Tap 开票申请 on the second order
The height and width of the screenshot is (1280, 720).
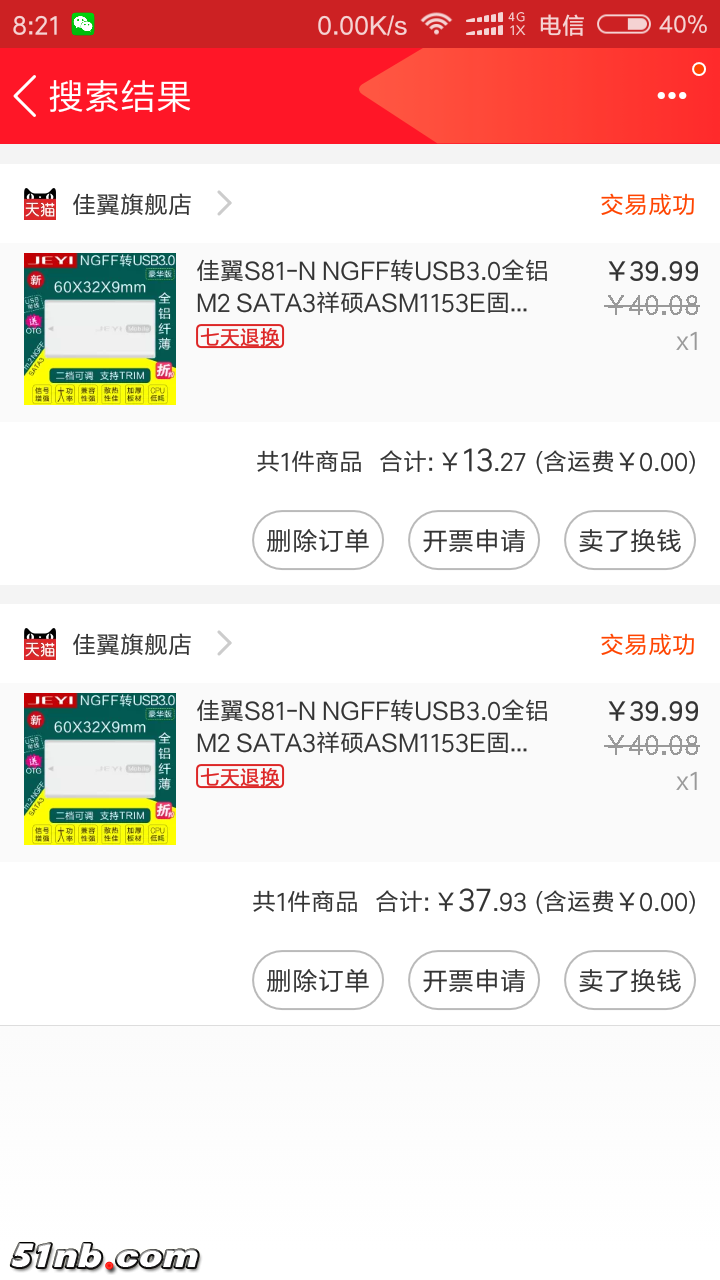tap(473, 980)
